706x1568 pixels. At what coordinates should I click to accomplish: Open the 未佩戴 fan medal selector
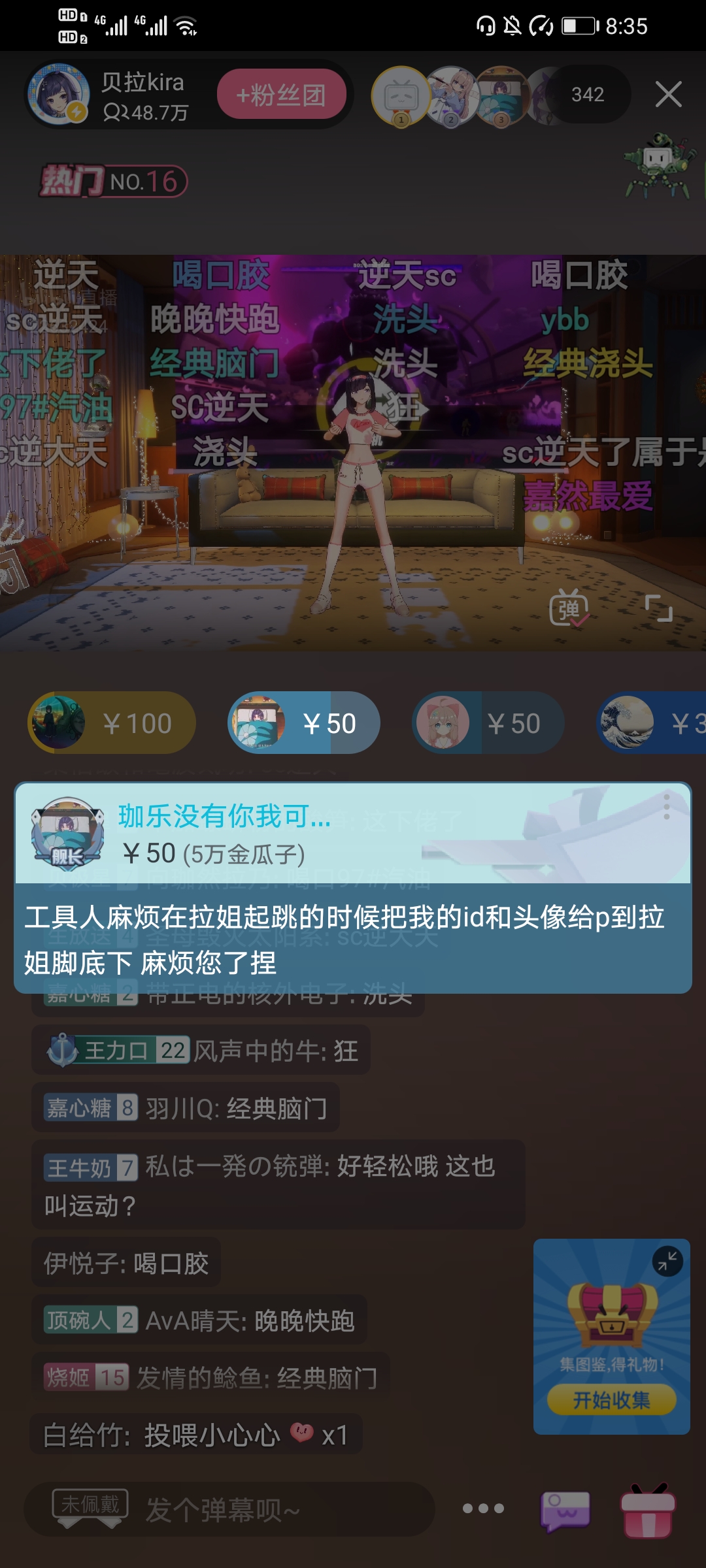pyautogui.click(x=90, y=1507)
